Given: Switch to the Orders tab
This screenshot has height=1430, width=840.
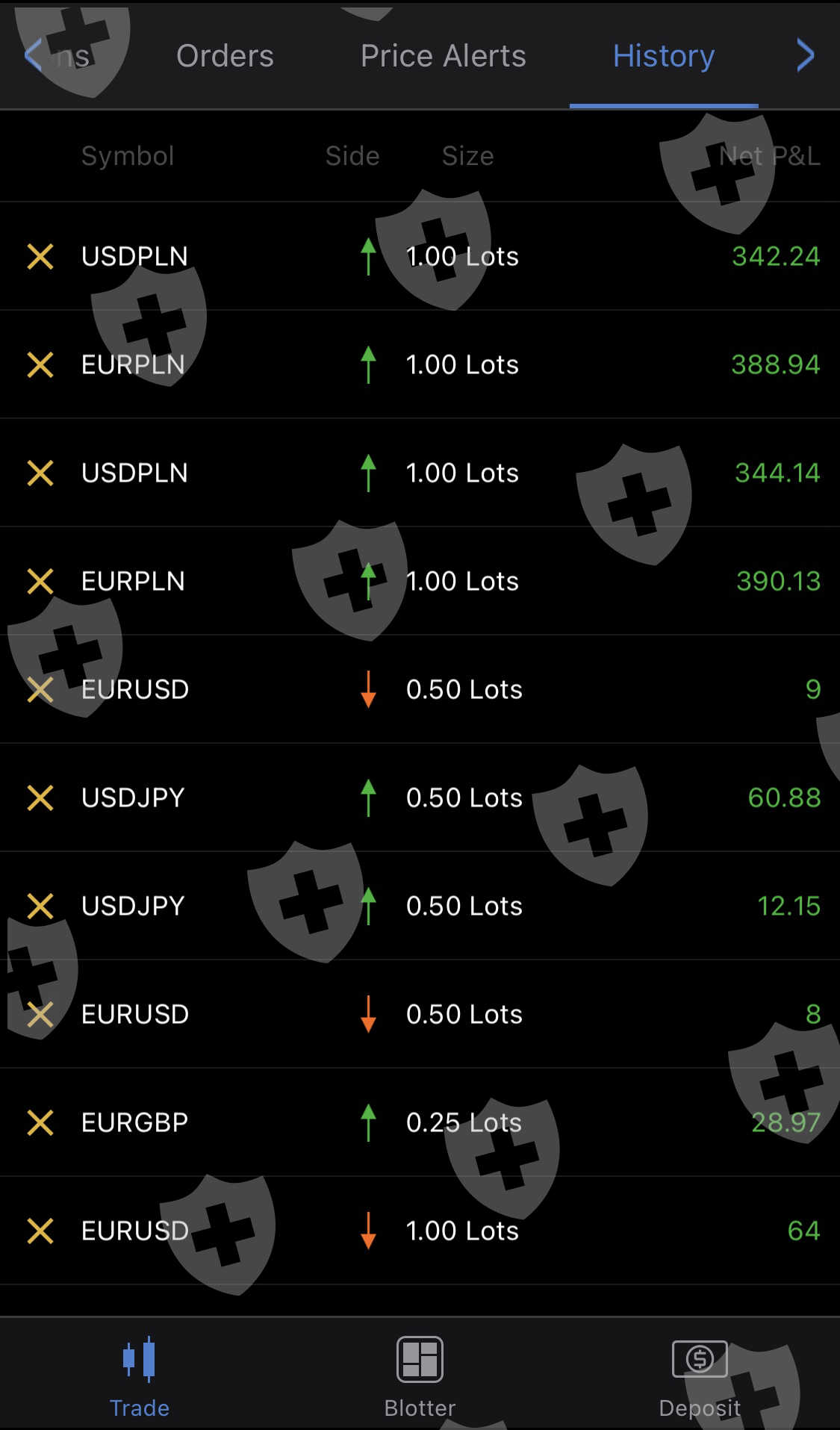Looking at the screenshot, I should point(225,56).
